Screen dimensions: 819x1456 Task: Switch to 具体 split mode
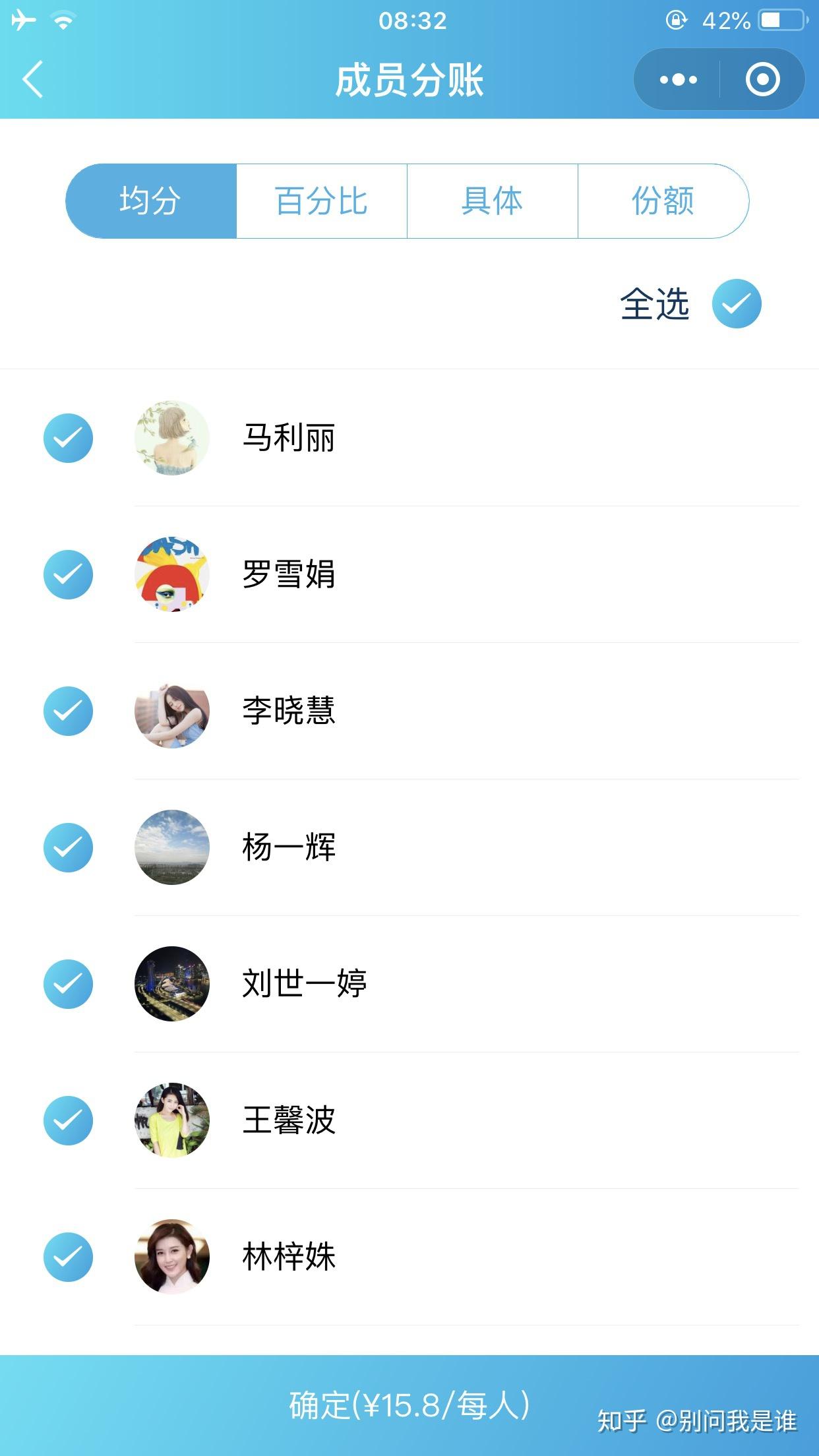click(x=493, y=201)
